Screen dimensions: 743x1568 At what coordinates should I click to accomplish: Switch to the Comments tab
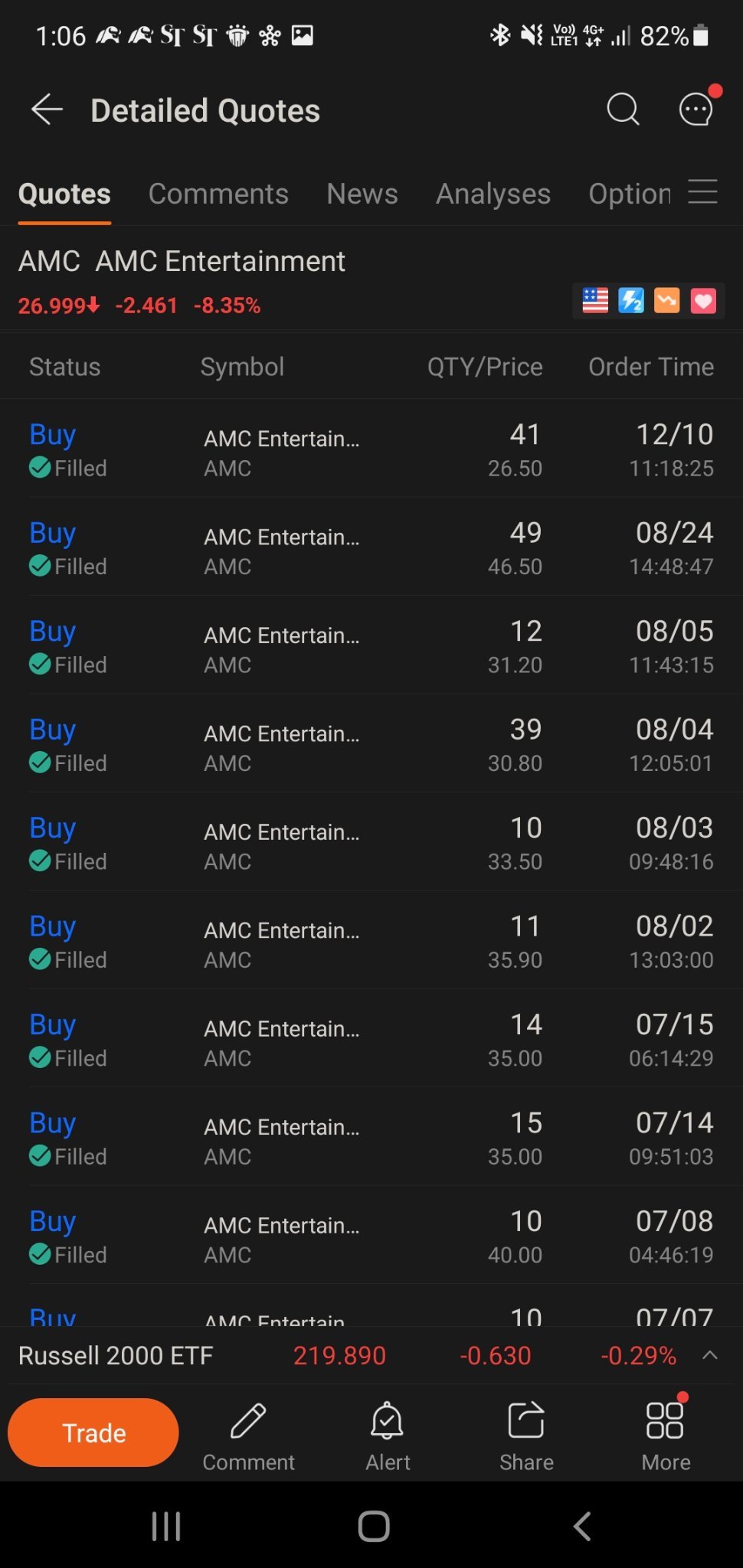pos(218,194)
